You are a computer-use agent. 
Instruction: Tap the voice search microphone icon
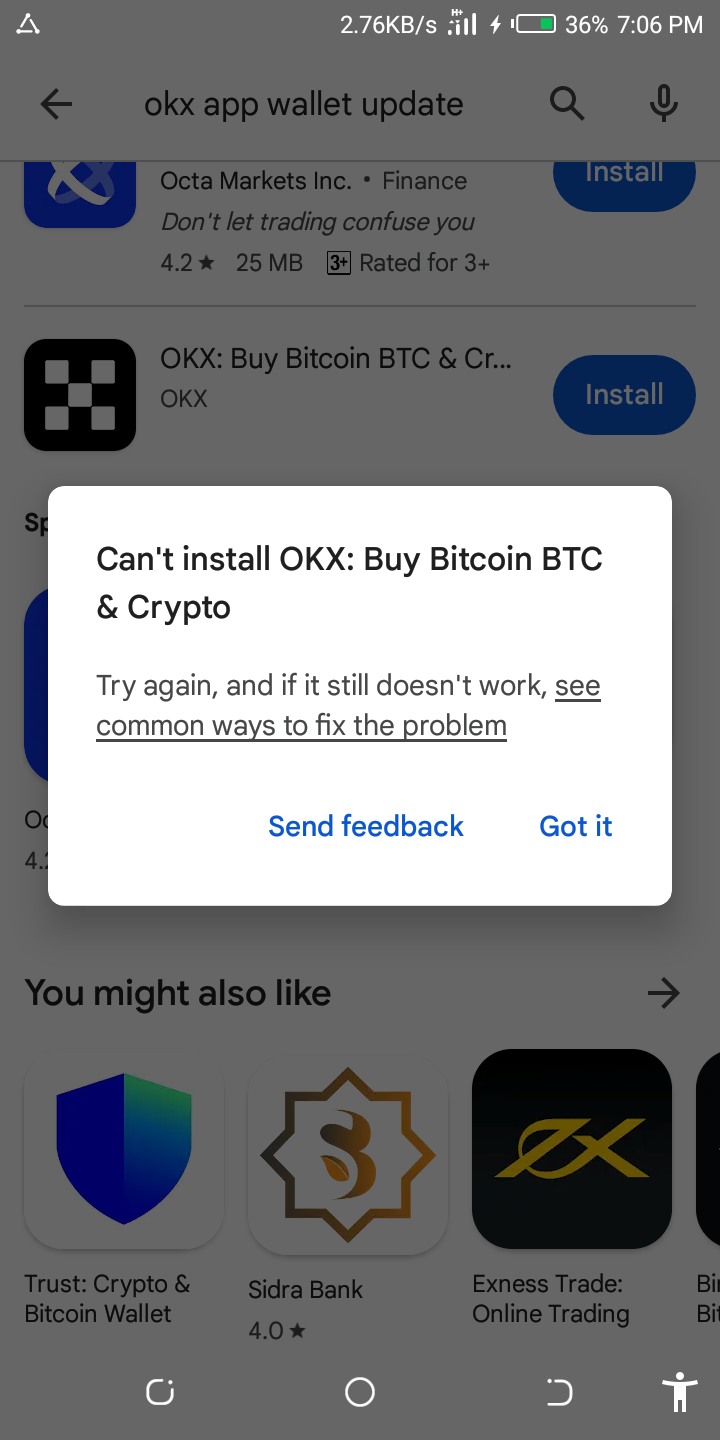point(663,103)
